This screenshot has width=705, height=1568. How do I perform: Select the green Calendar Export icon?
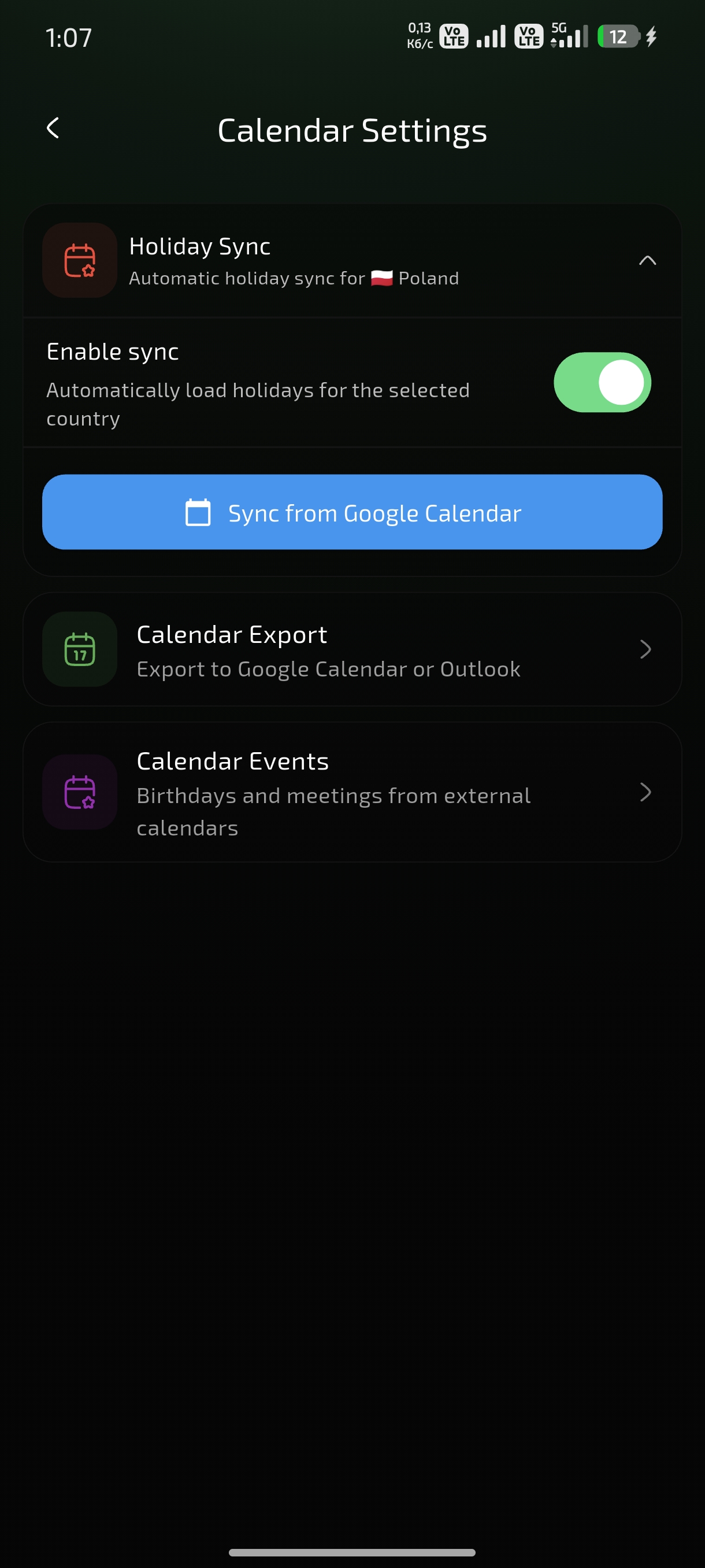79,649
